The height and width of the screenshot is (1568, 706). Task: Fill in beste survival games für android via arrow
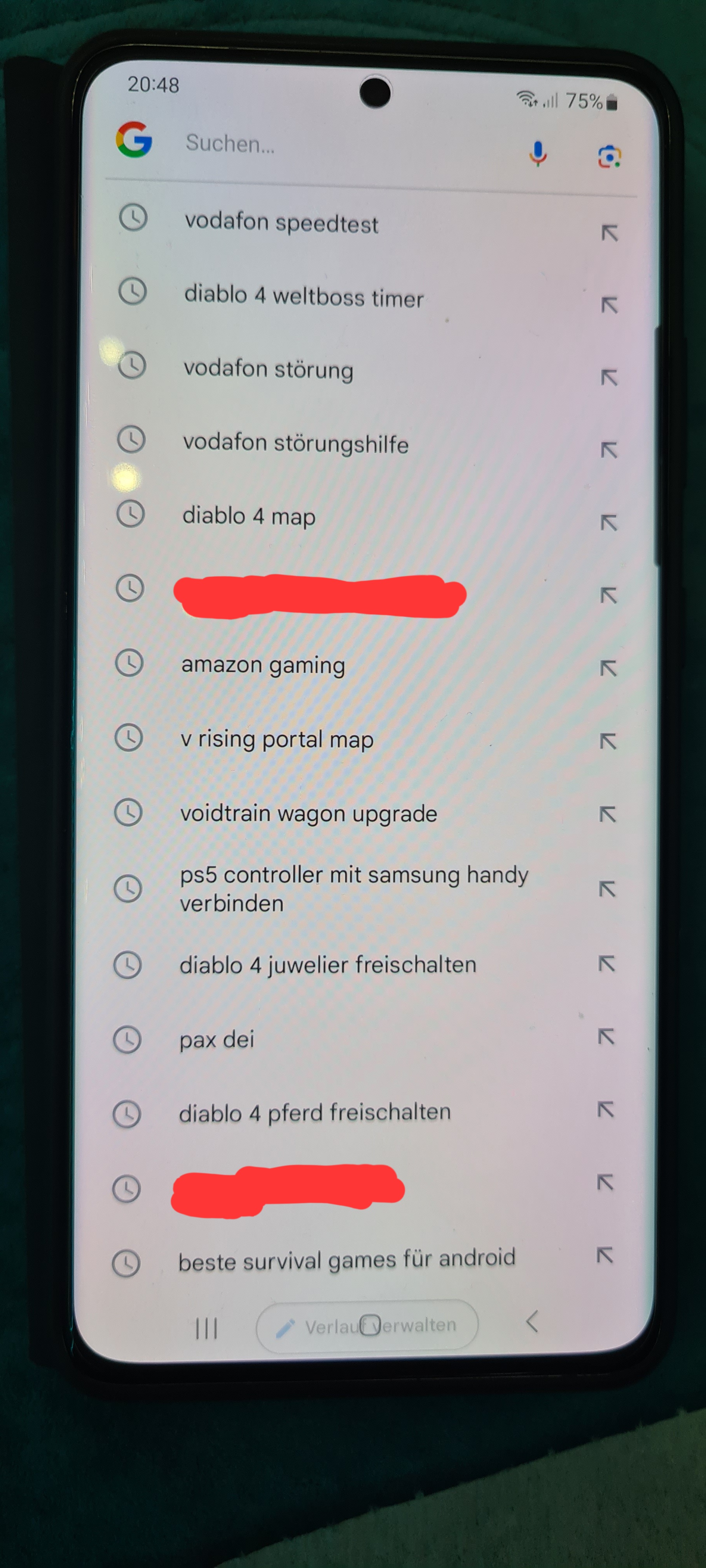605,1255
